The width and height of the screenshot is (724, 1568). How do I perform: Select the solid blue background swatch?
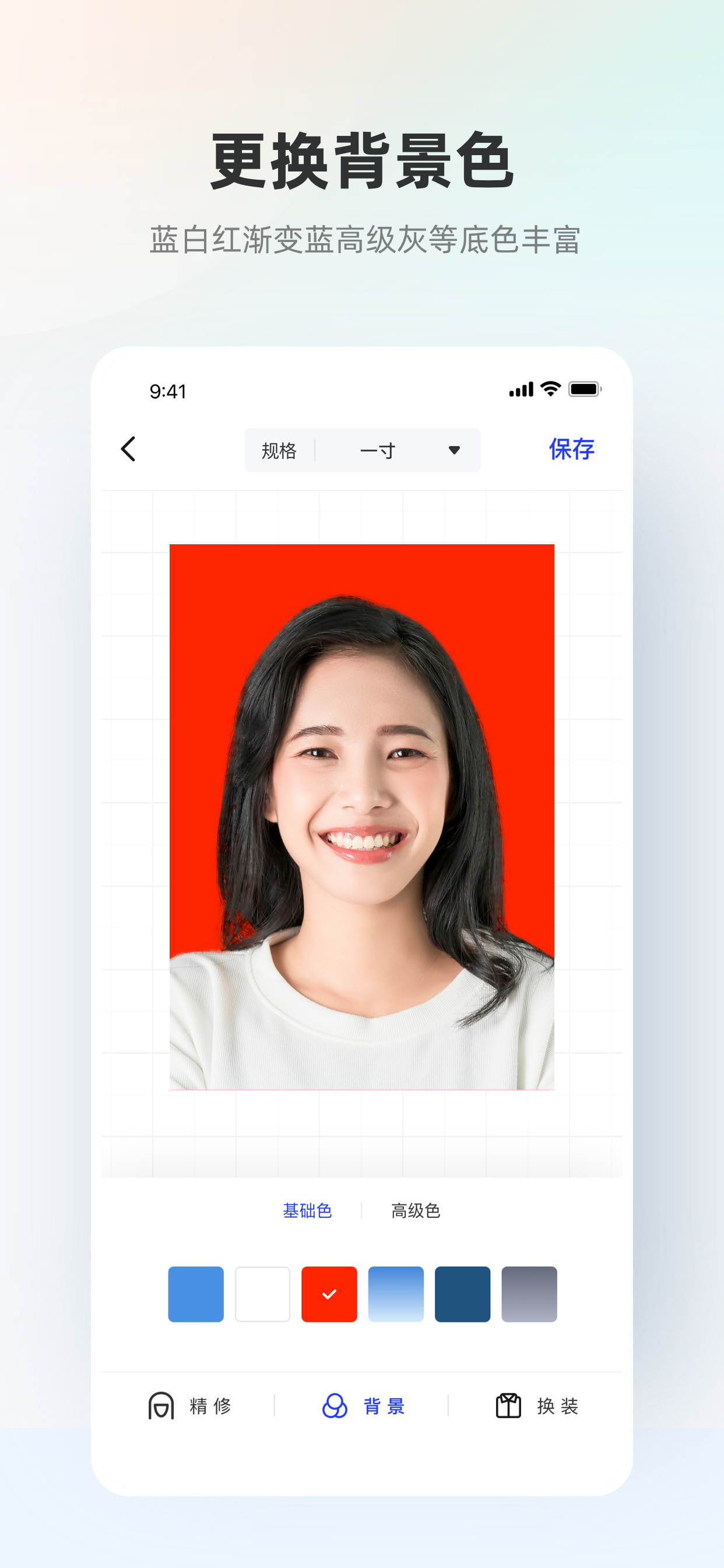tap(195, 1293)
